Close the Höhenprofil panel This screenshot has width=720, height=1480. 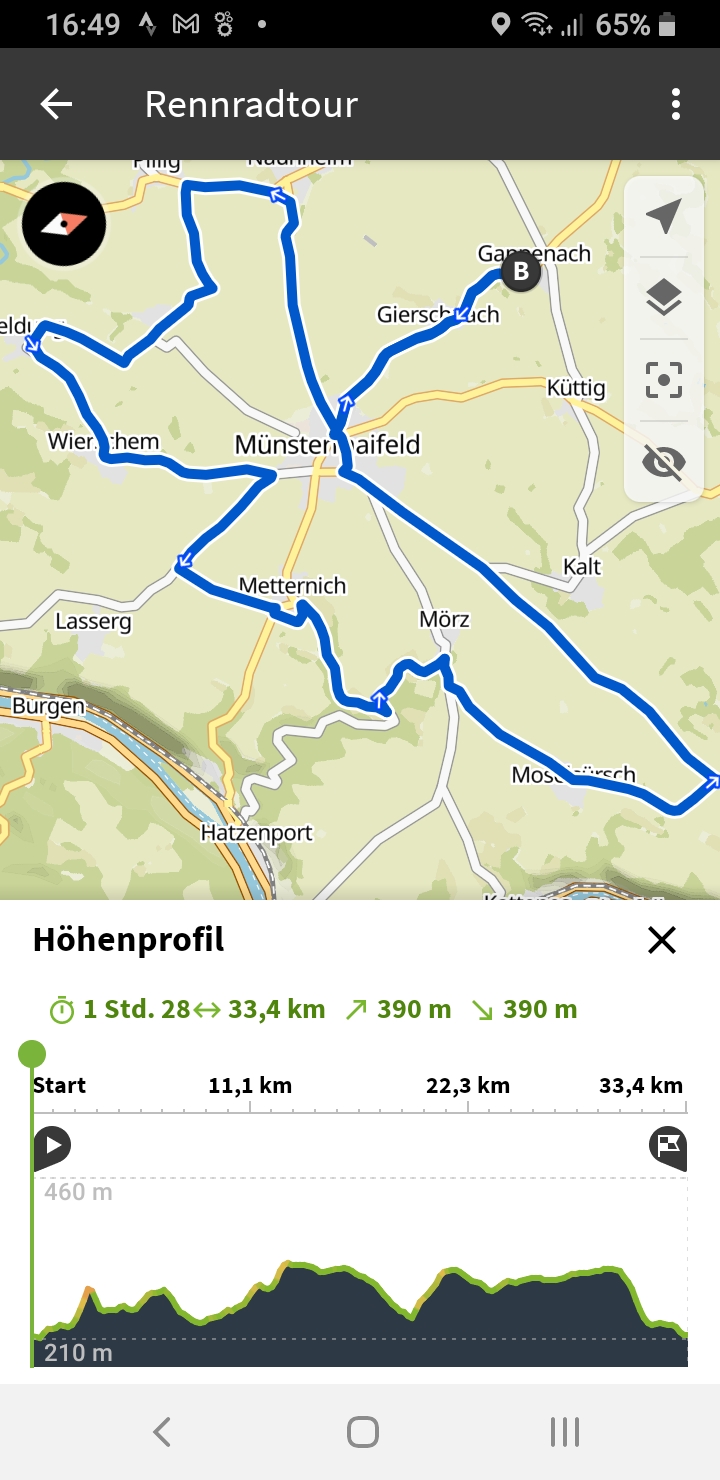(x=662, y=940)
